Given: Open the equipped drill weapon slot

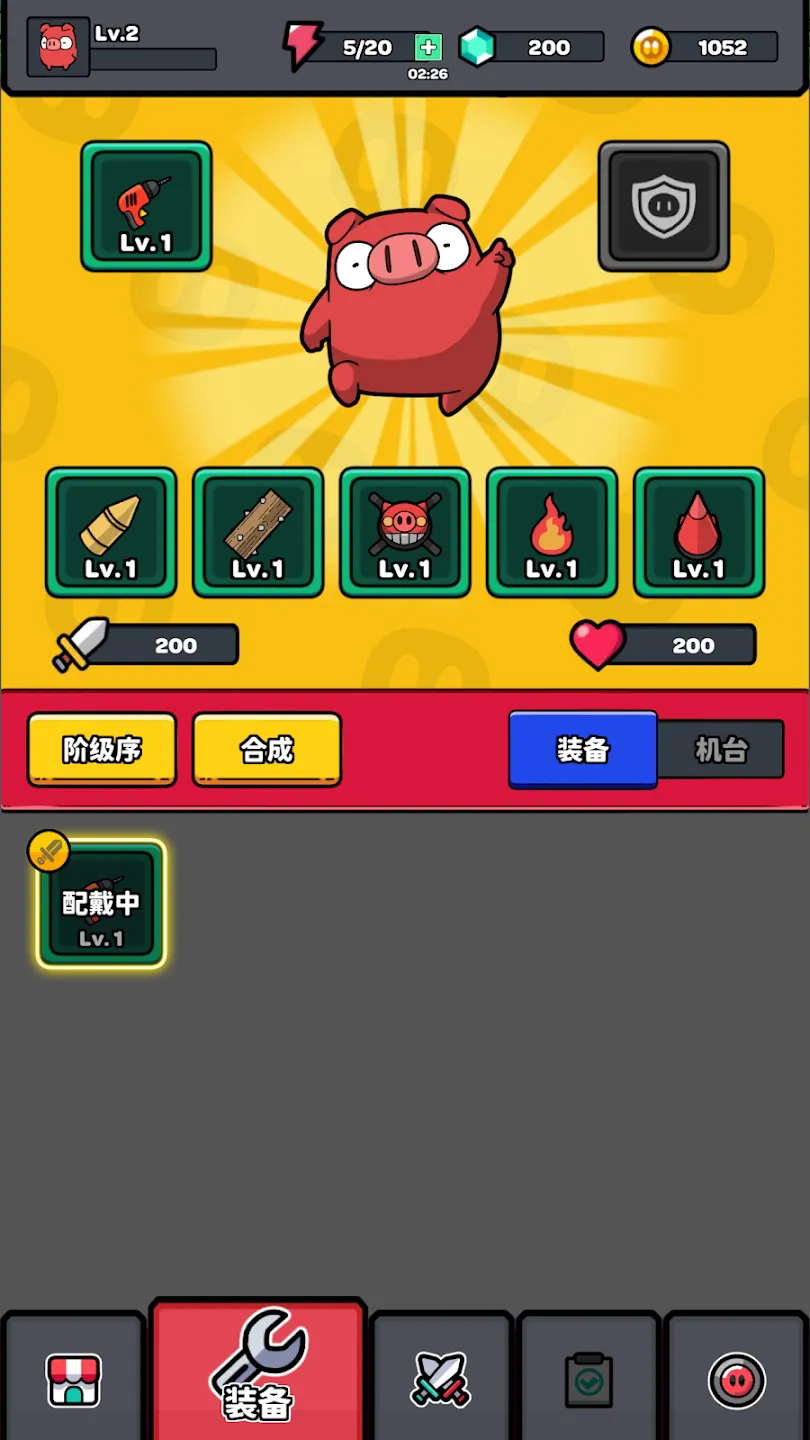Looking at the screenshot, I should coord(146,206).
